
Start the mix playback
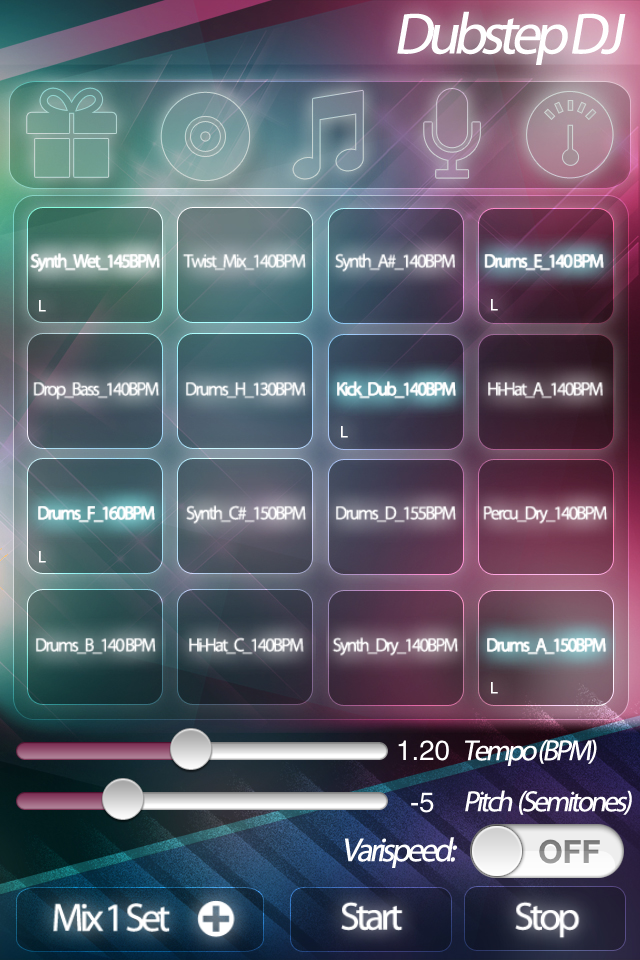pos(371,918)
